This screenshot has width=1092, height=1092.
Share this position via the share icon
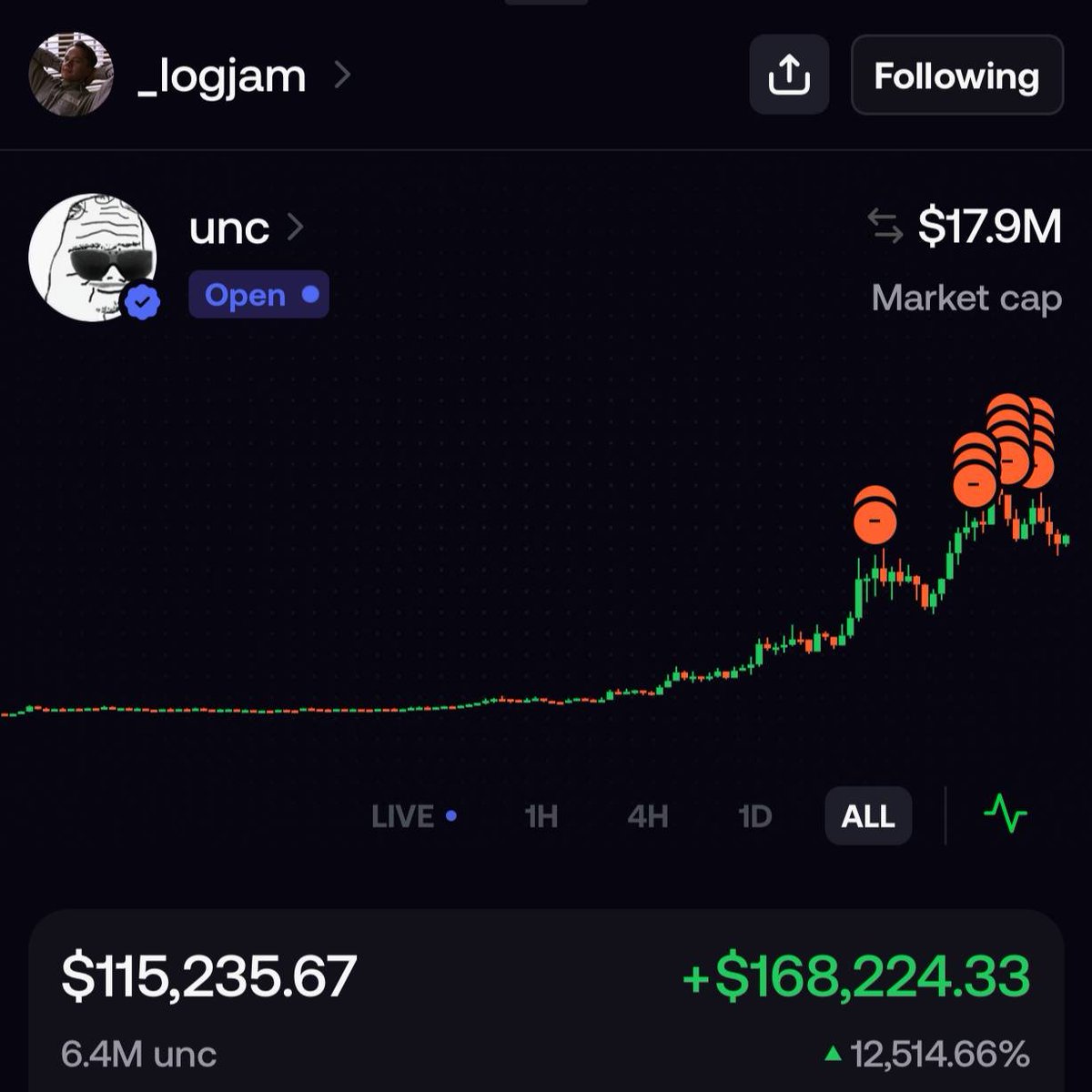pos(789,76)
